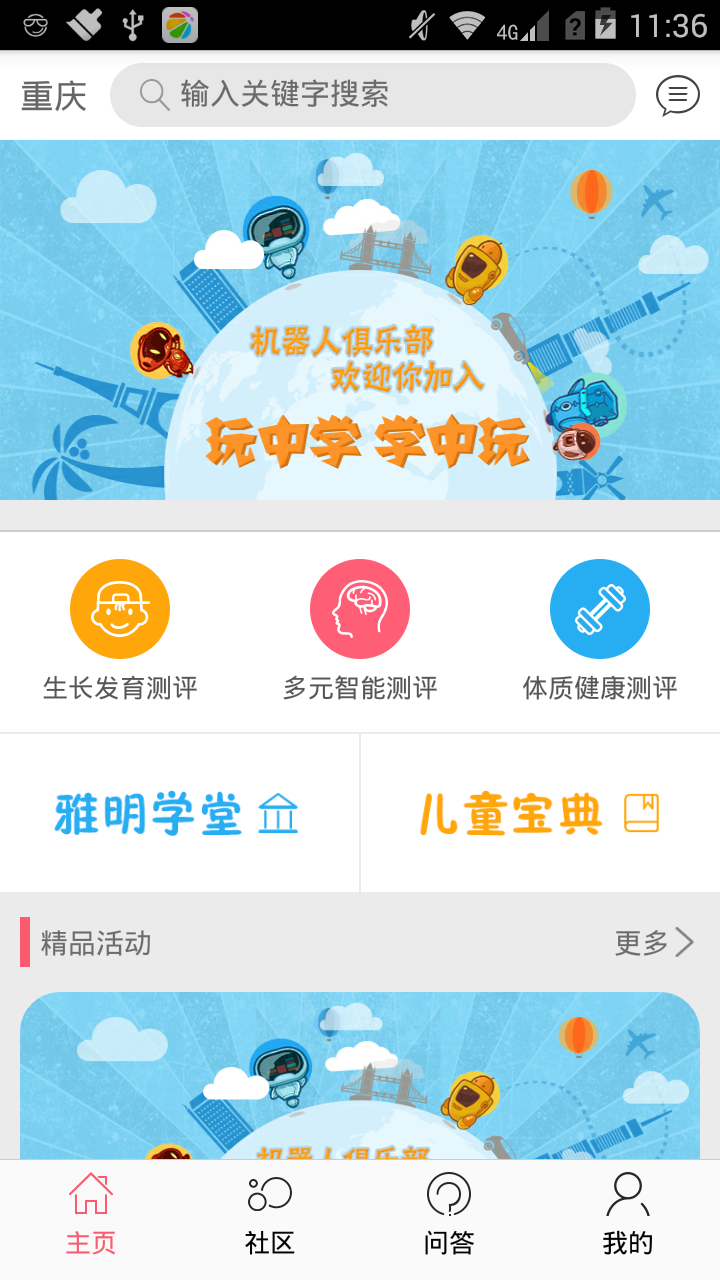Open 多元智能测评 assessment
The height and width of the screenshot is (1280, 720).
(360, 630)
